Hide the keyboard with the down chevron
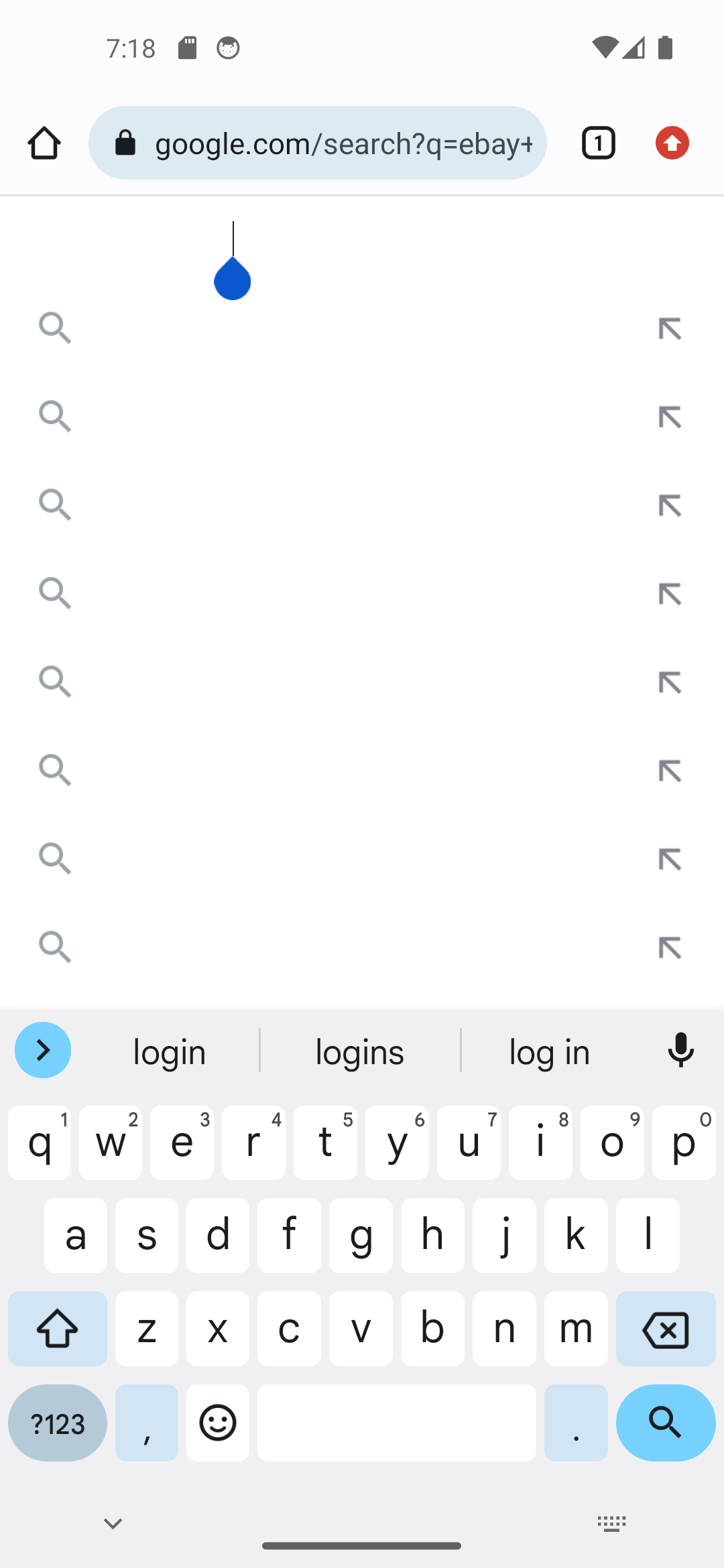Viewport: 724px width, 1568px height. point(113,1524)
